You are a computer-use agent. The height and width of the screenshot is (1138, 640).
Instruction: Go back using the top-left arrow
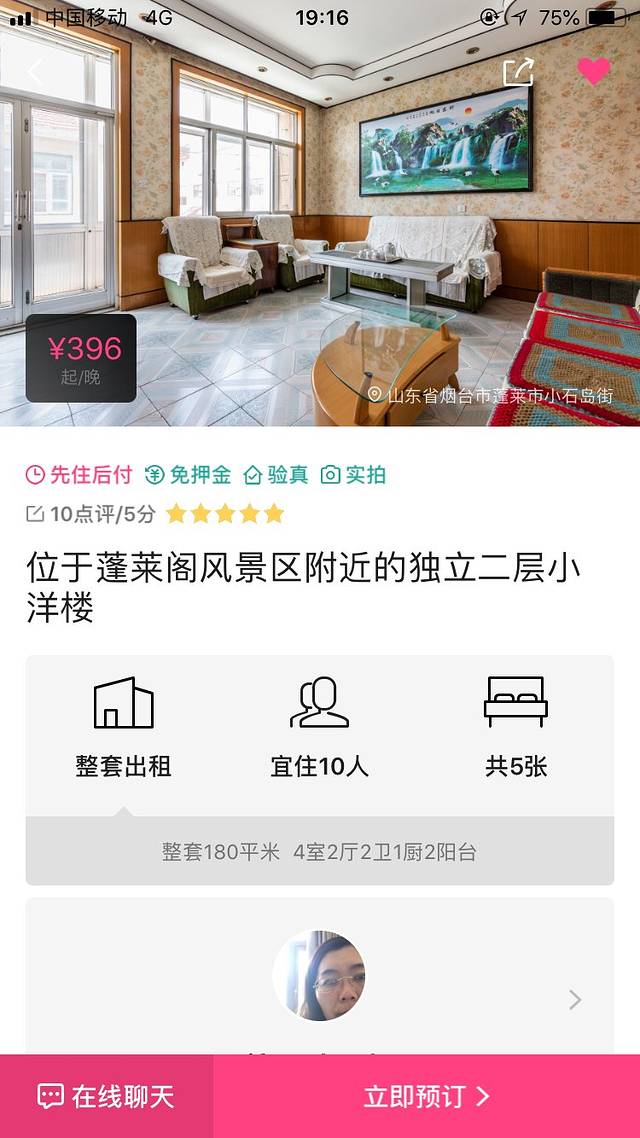tap(36, 71)
